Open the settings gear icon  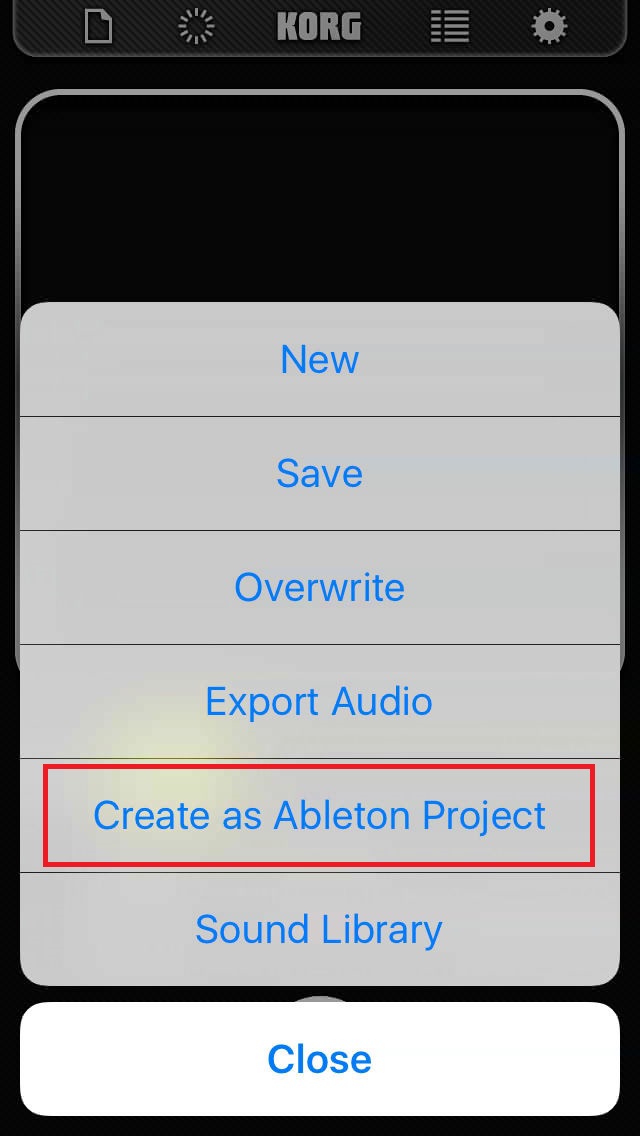[549, 27]
